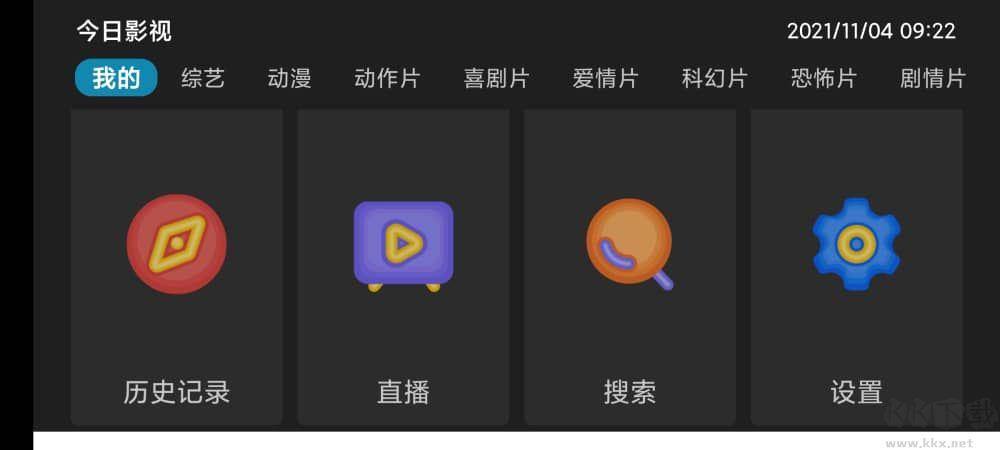Open the 直播 live card
The height and width of the screenshot is (450, 1000).
(x=403, y=267)
